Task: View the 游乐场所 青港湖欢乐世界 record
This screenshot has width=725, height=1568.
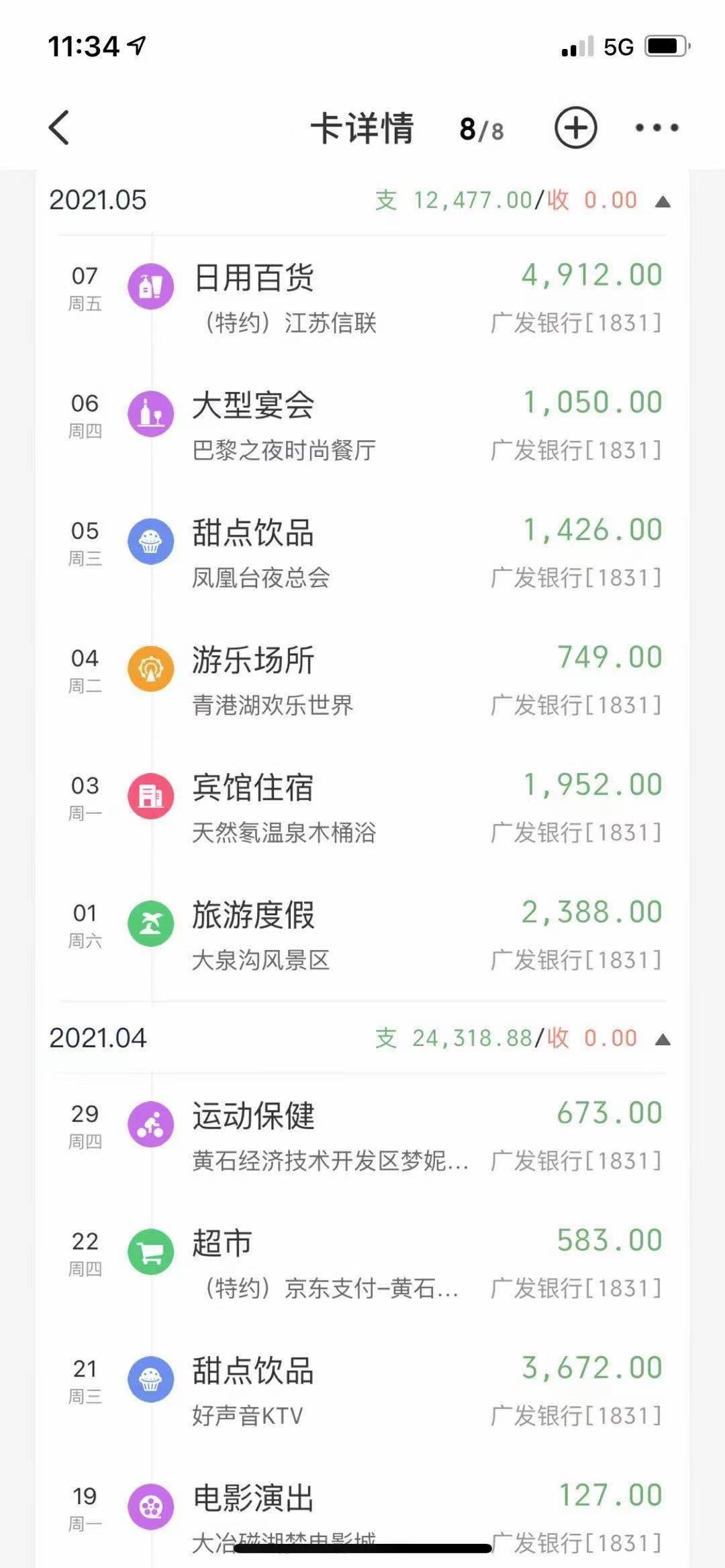Action: coord(362,681)
